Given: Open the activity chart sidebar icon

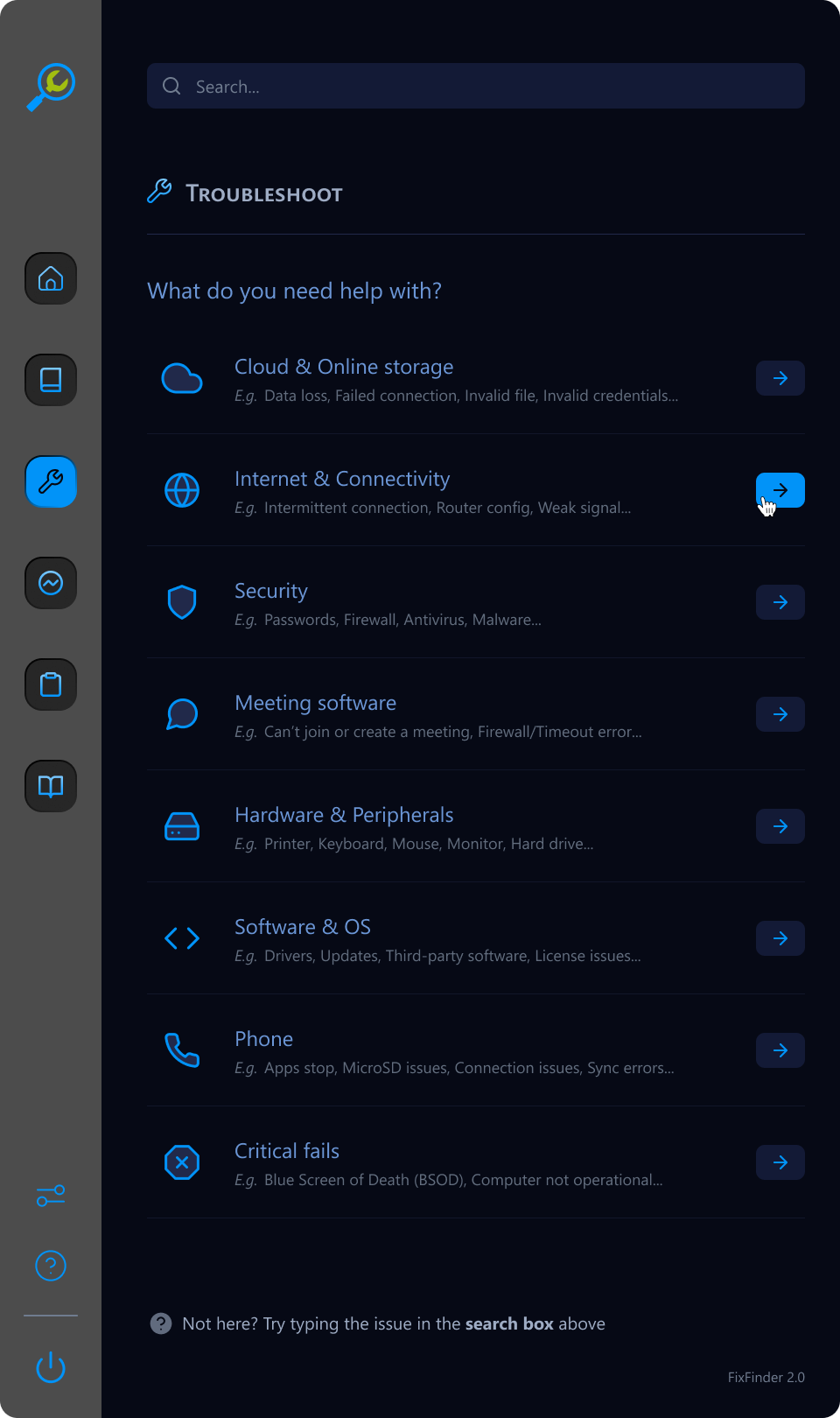Looking at the screenshot, I should pyautogui.click(x=51, y=583).
